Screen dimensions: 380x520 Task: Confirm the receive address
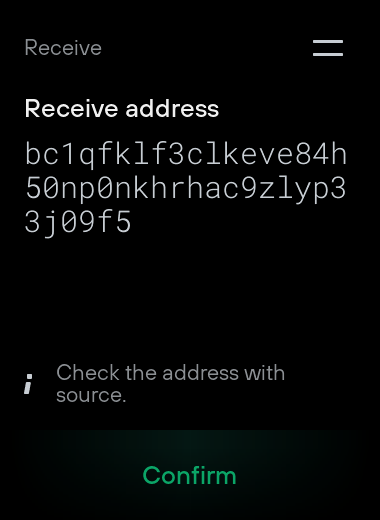tap(190, 475)
